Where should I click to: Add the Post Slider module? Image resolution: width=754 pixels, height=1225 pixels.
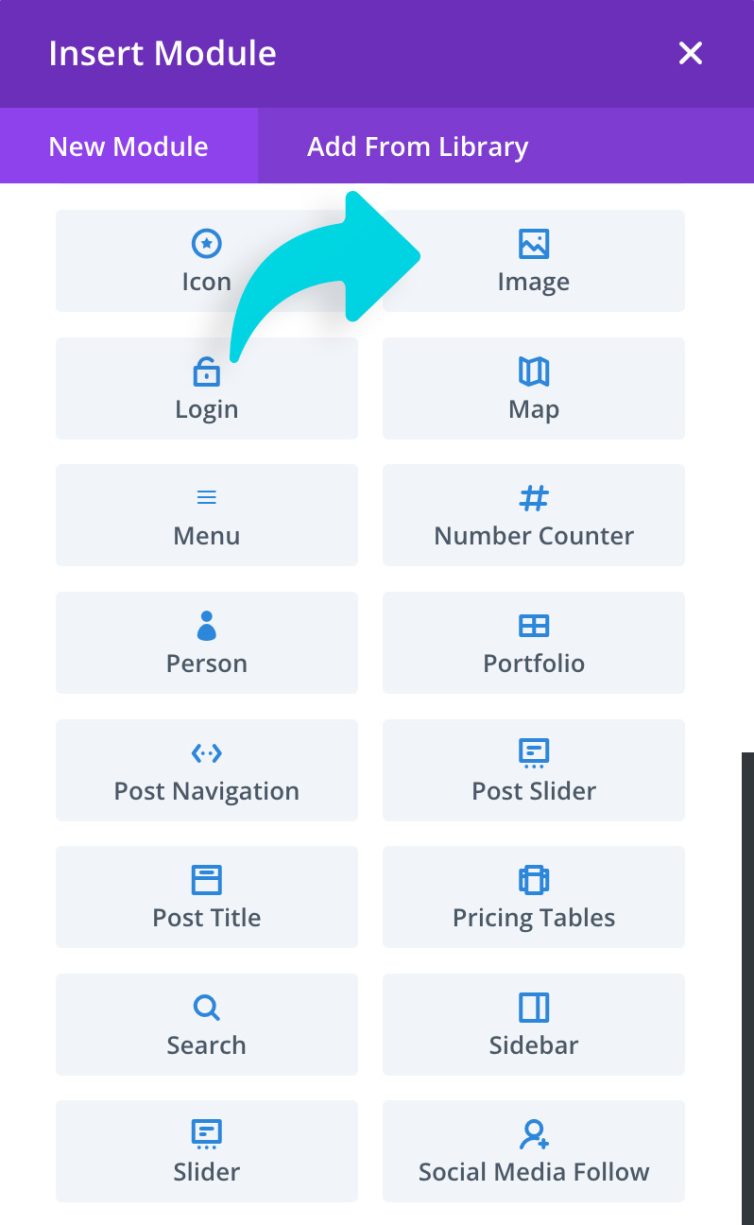click(533, 770)
